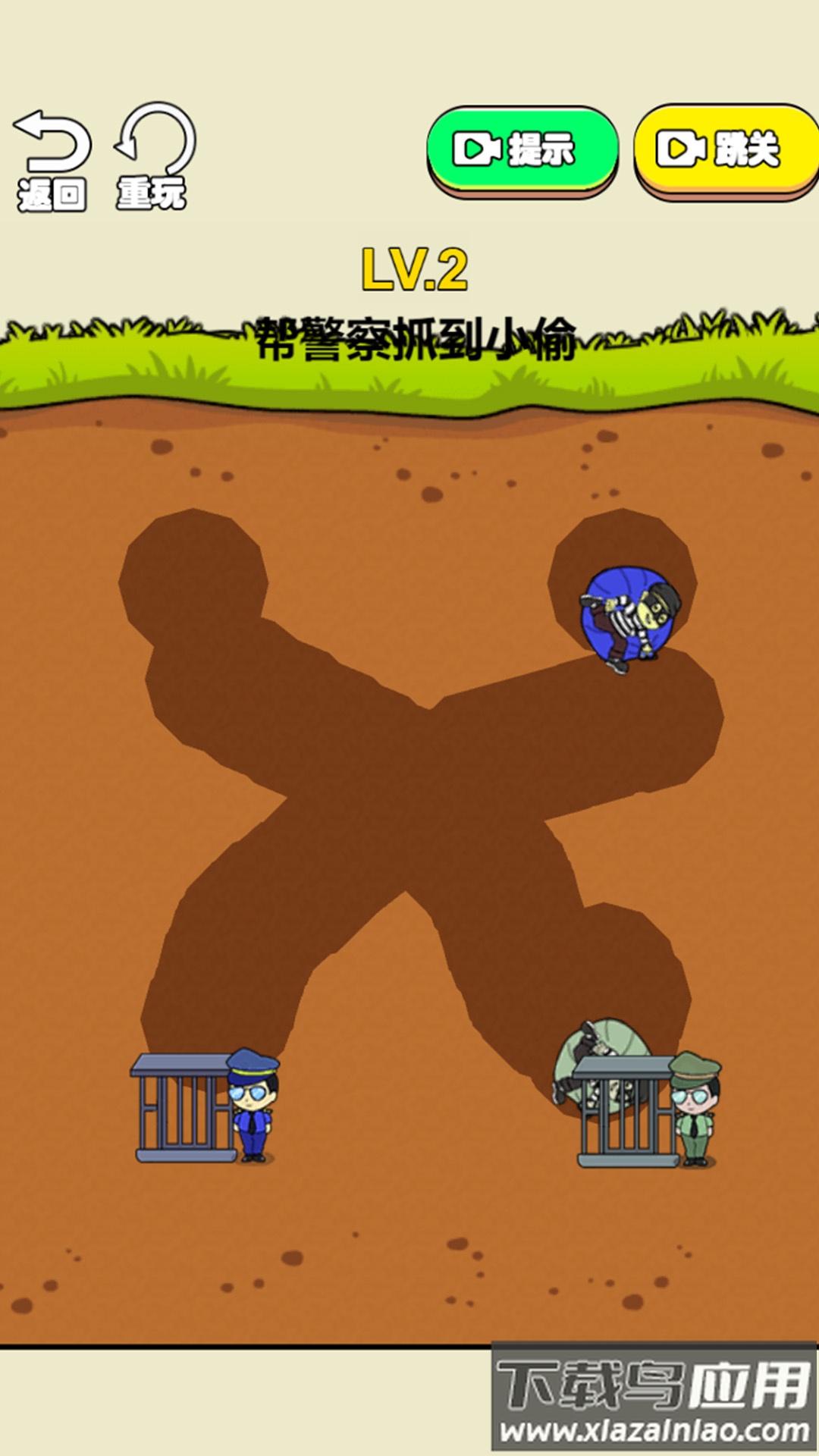
Task: Watch a video for a 提示 hint
Action: click(522, 150)
